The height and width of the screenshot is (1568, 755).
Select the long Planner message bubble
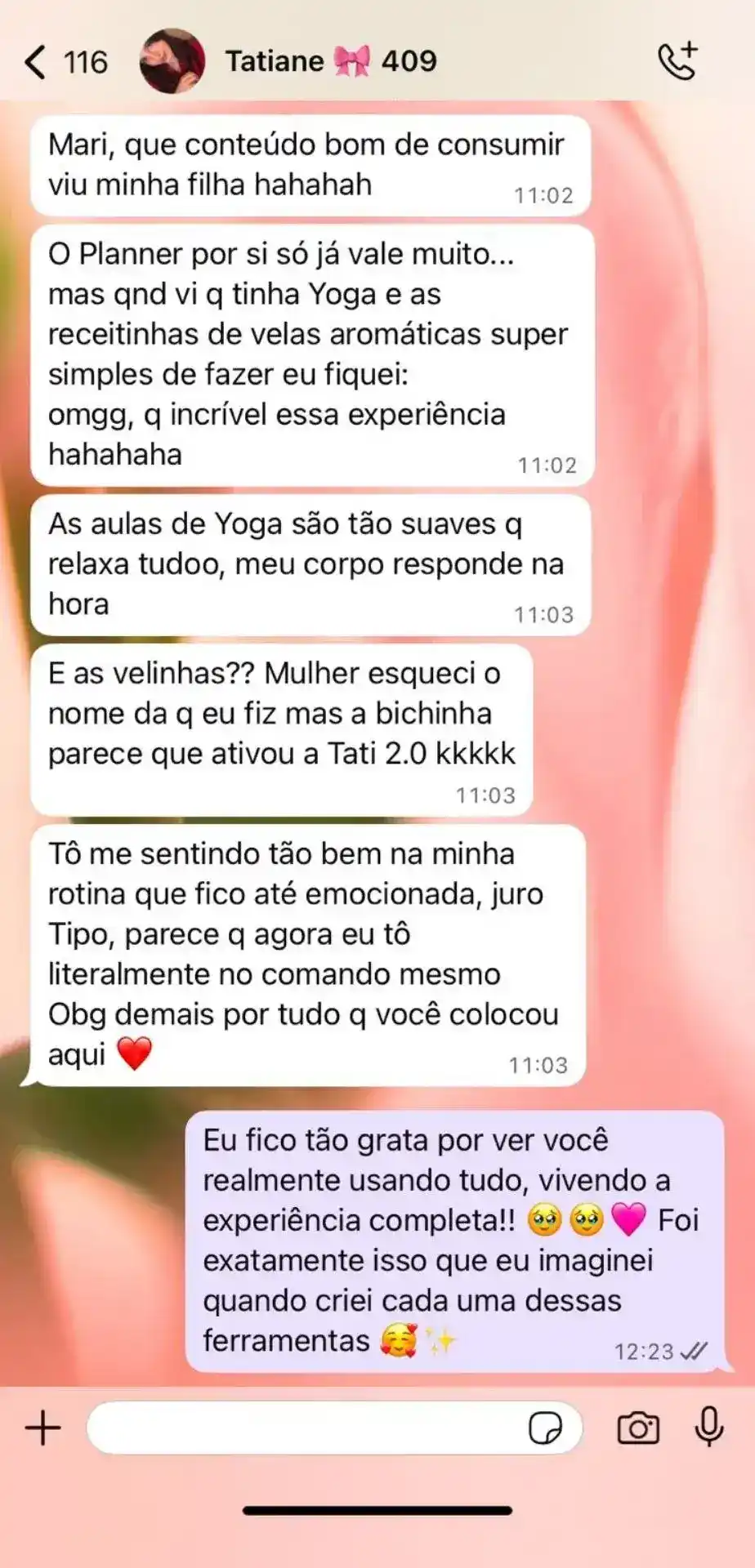pos(310,355)
